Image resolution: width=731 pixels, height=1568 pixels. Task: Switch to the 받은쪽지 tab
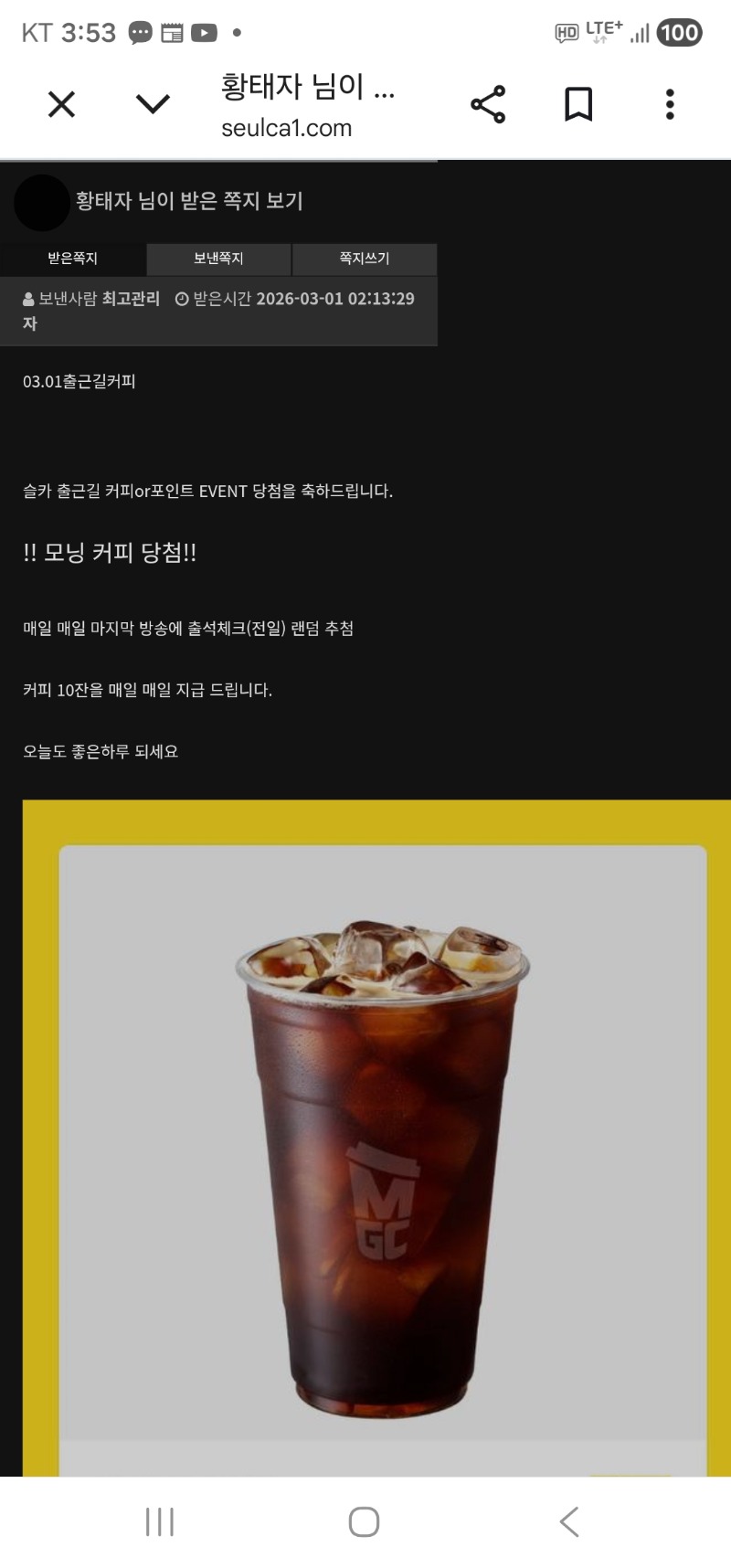(73, 259)
